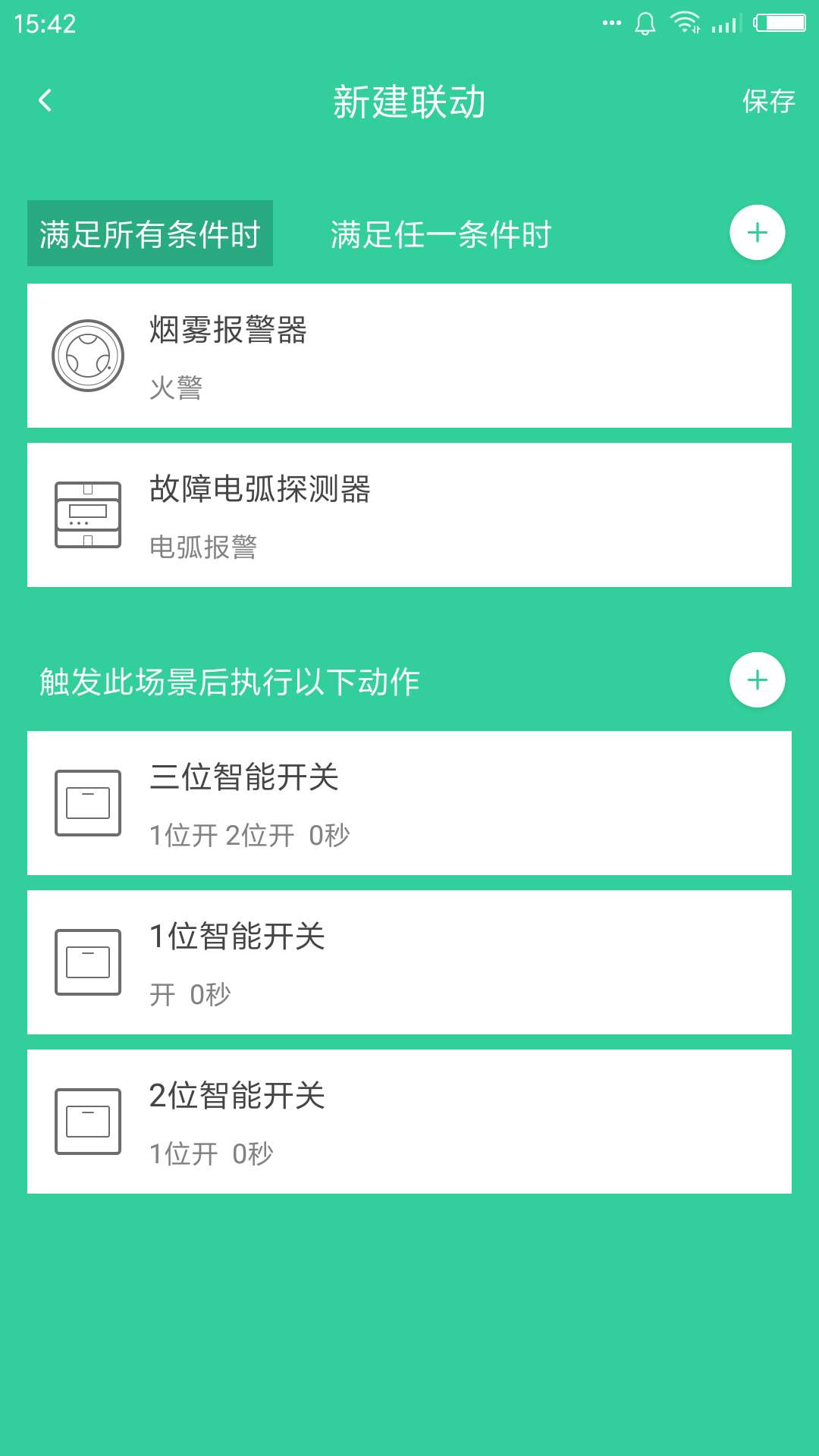Open the 烟雾报警器 火警 condition card

[x=409, y=356]
